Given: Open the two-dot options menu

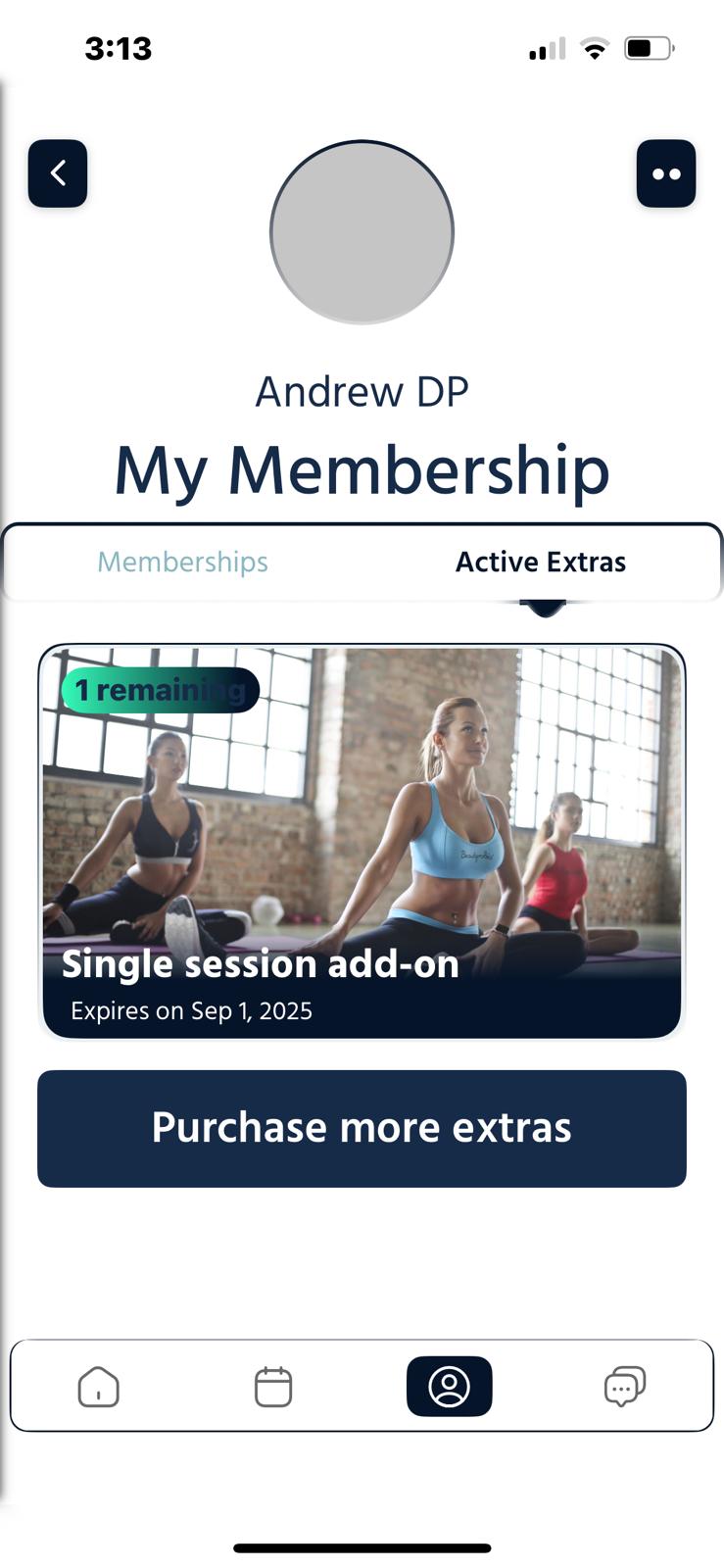Looking at the screenshot, I should pos(666,173).
